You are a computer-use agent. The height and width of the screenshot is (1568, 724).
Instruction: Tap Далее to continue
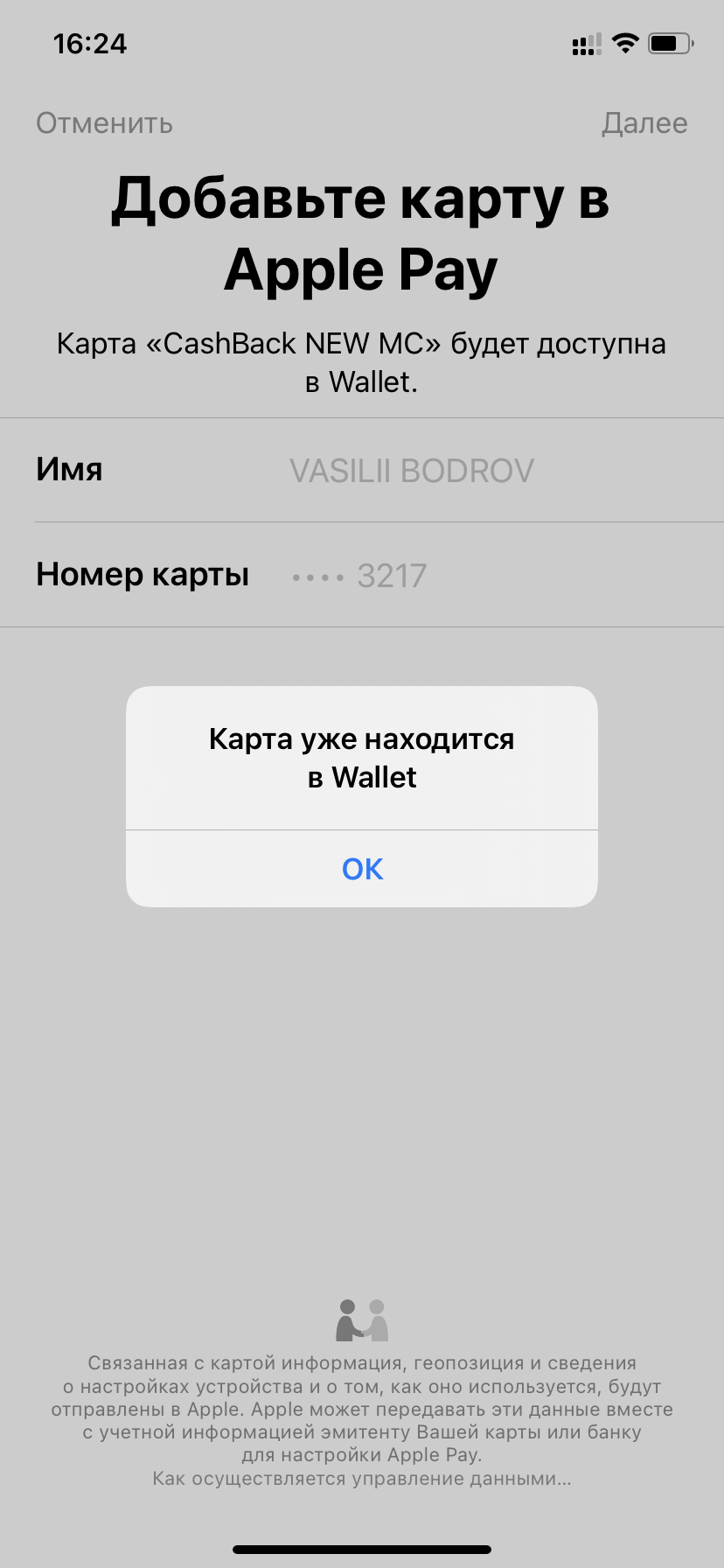click(644, 123)
